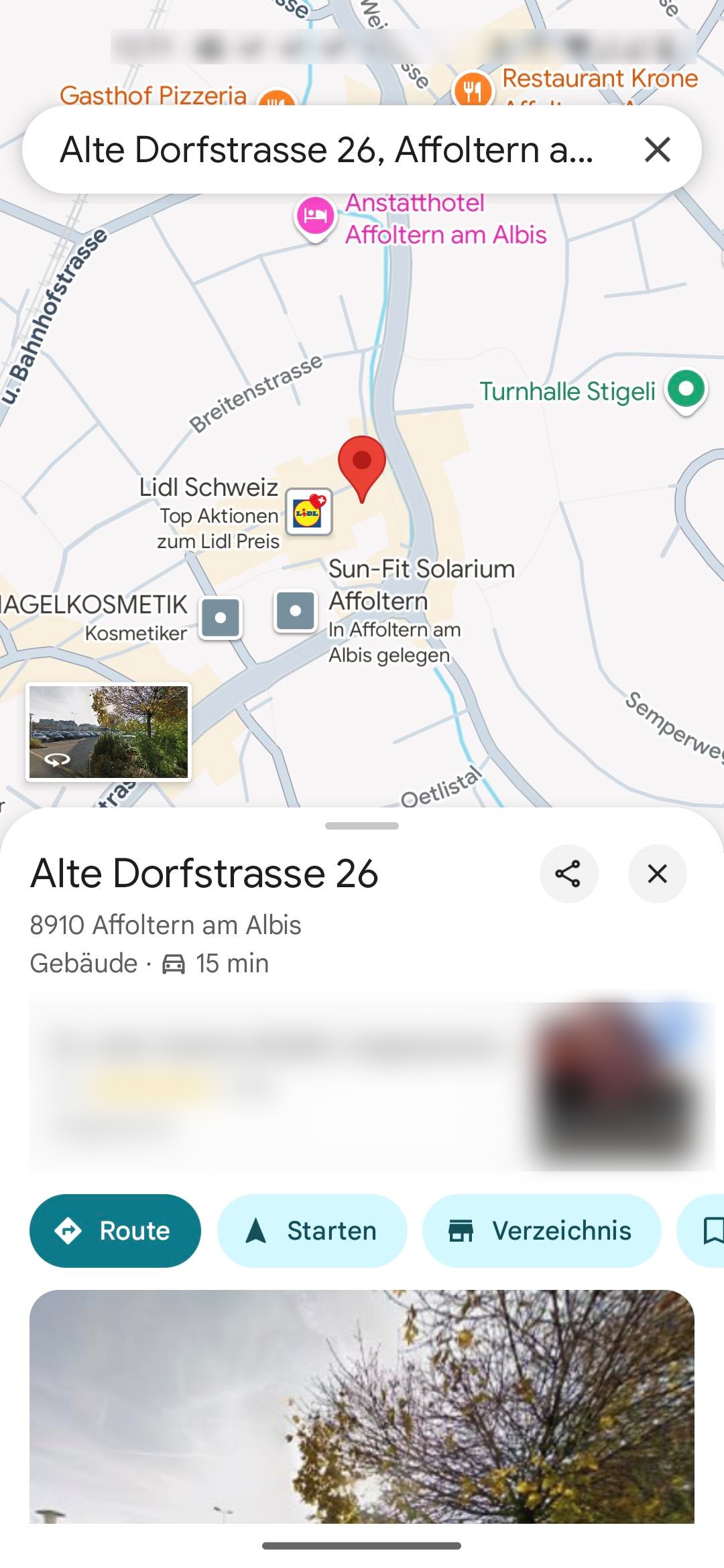Select the Nagelkosmetik Kosmetiker marker
724x1568 pixels.
[x=221, y=617]
